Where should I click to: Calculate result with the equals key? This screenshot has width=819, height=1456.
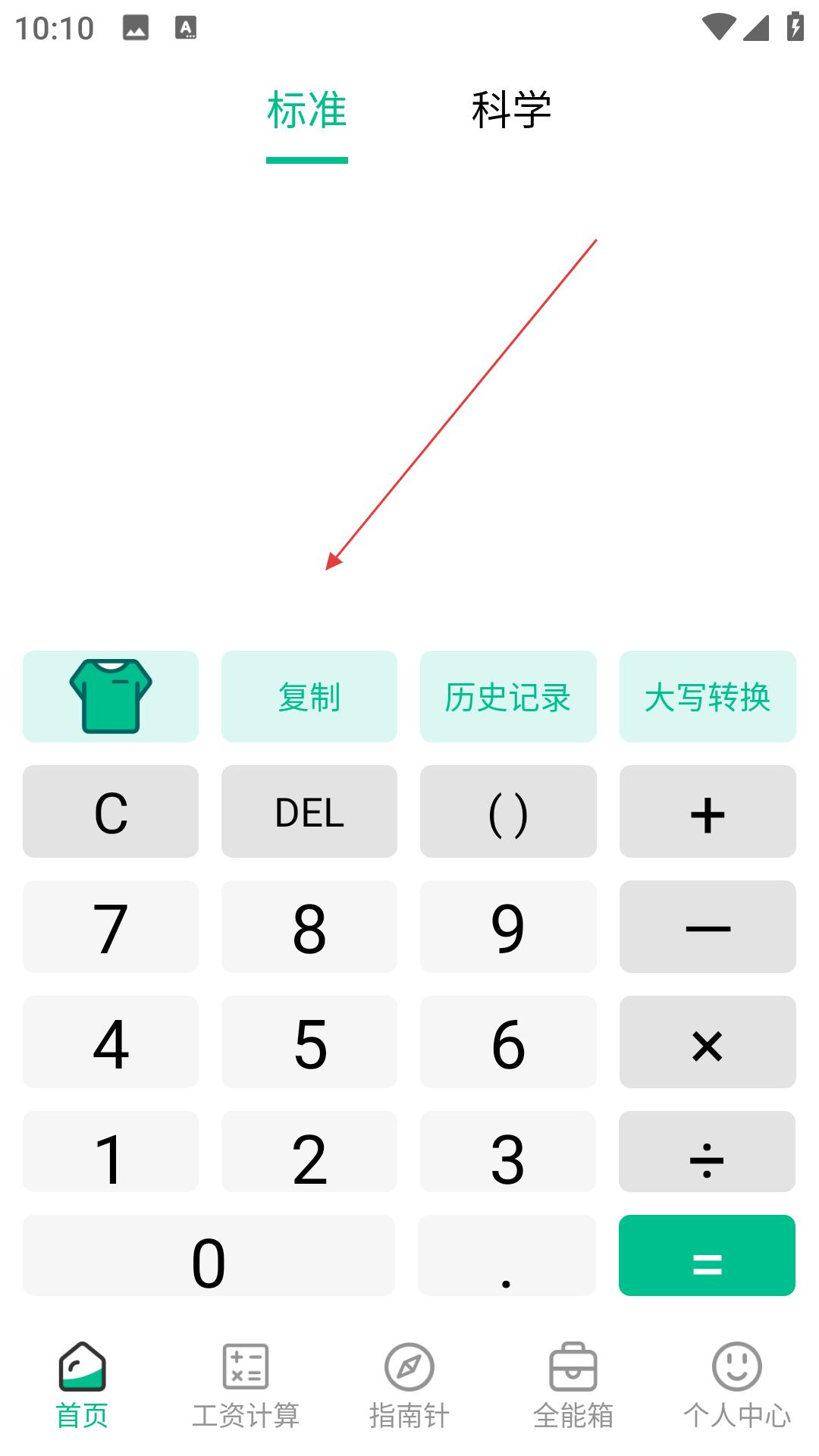click(707, 1256)
